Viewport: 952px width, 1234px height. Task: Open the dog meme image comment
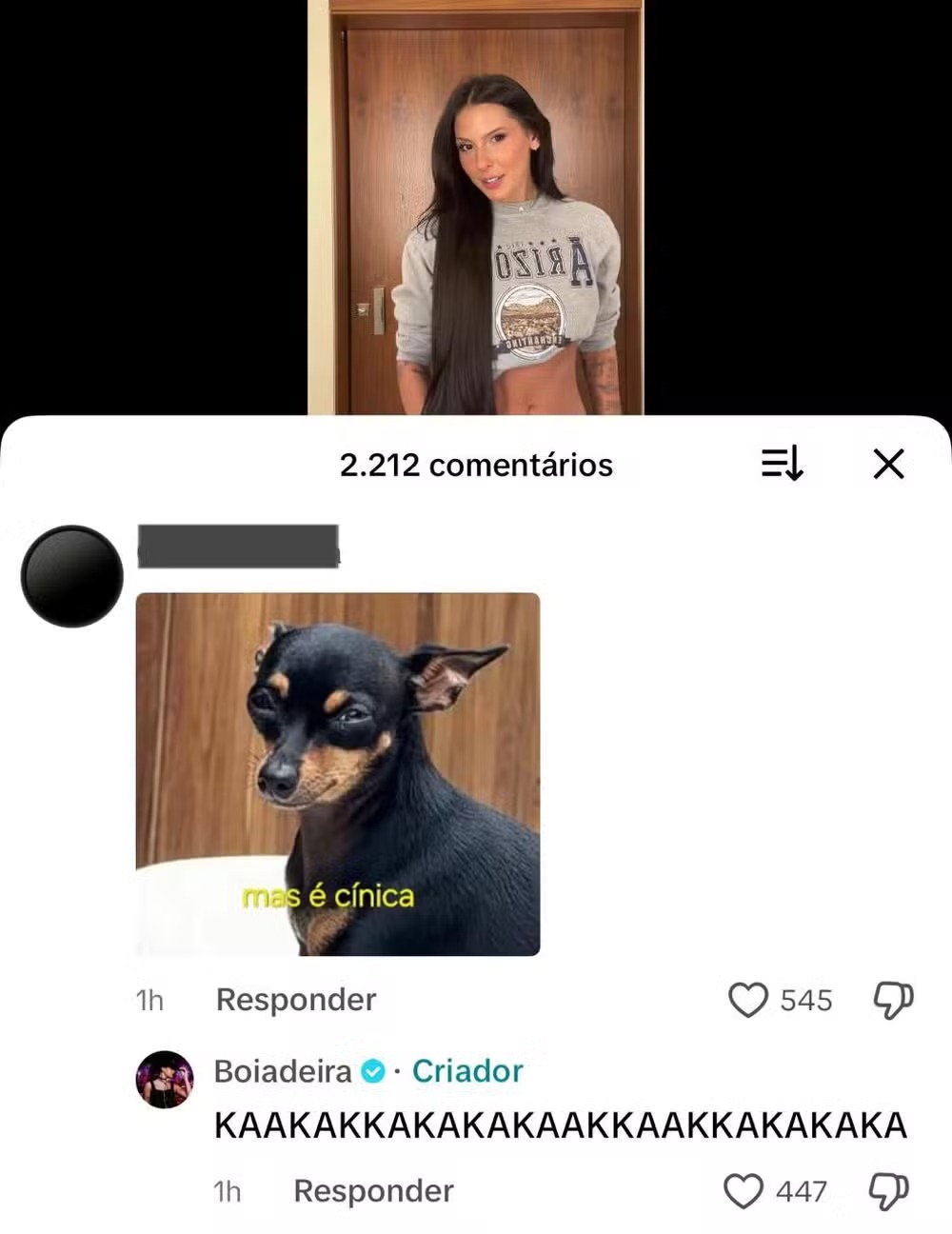pos(338,773)
